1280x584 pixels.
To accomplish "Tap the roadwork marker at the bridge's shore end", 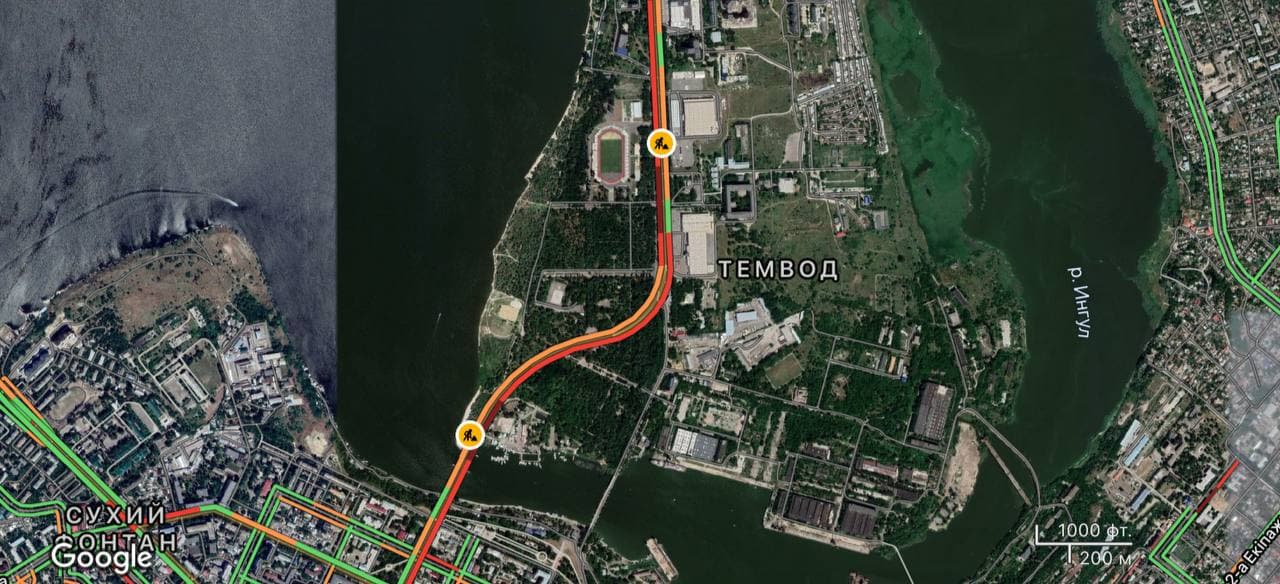I will pos(469,435).
